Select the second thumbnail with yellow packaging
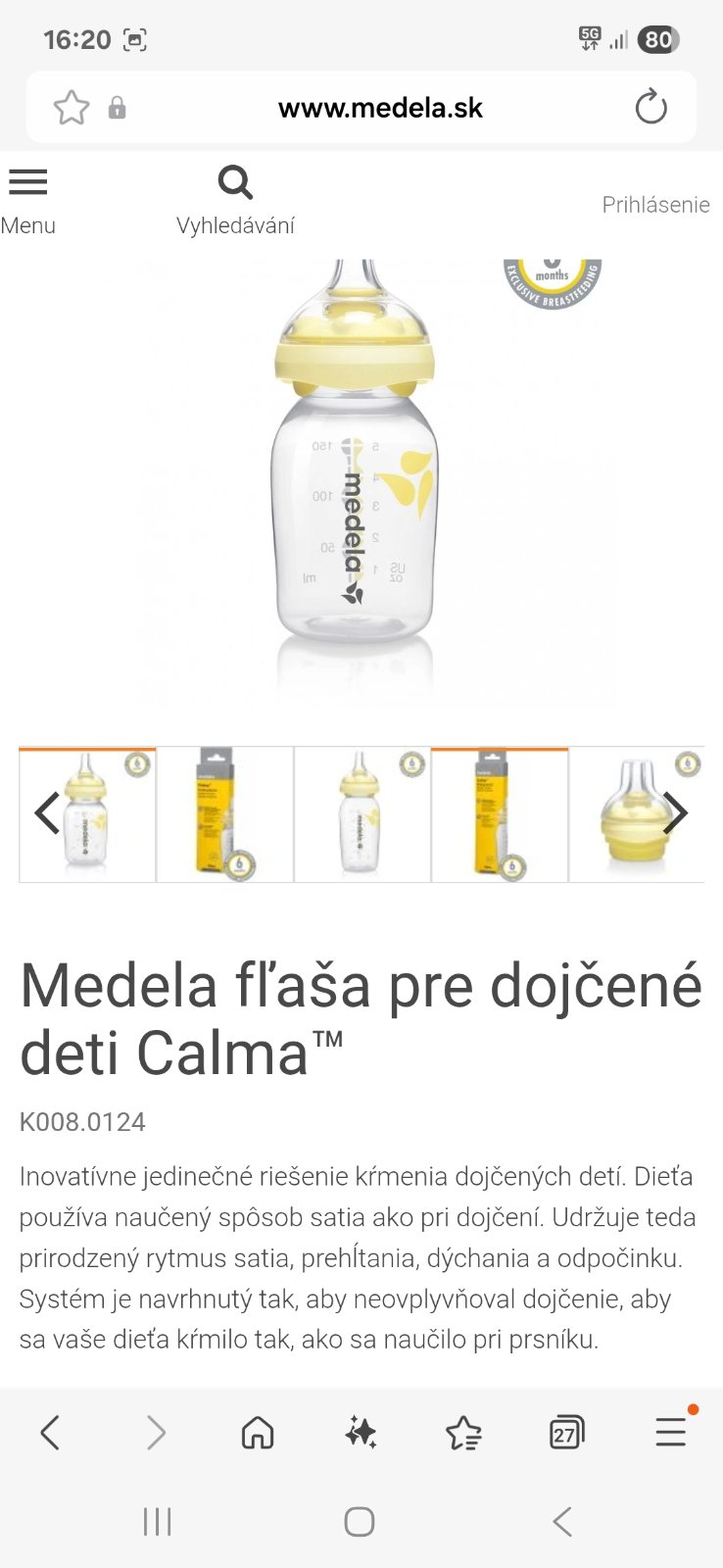Image resolution: width=723 pixels, height=1568 pixels. coord(225,814)
